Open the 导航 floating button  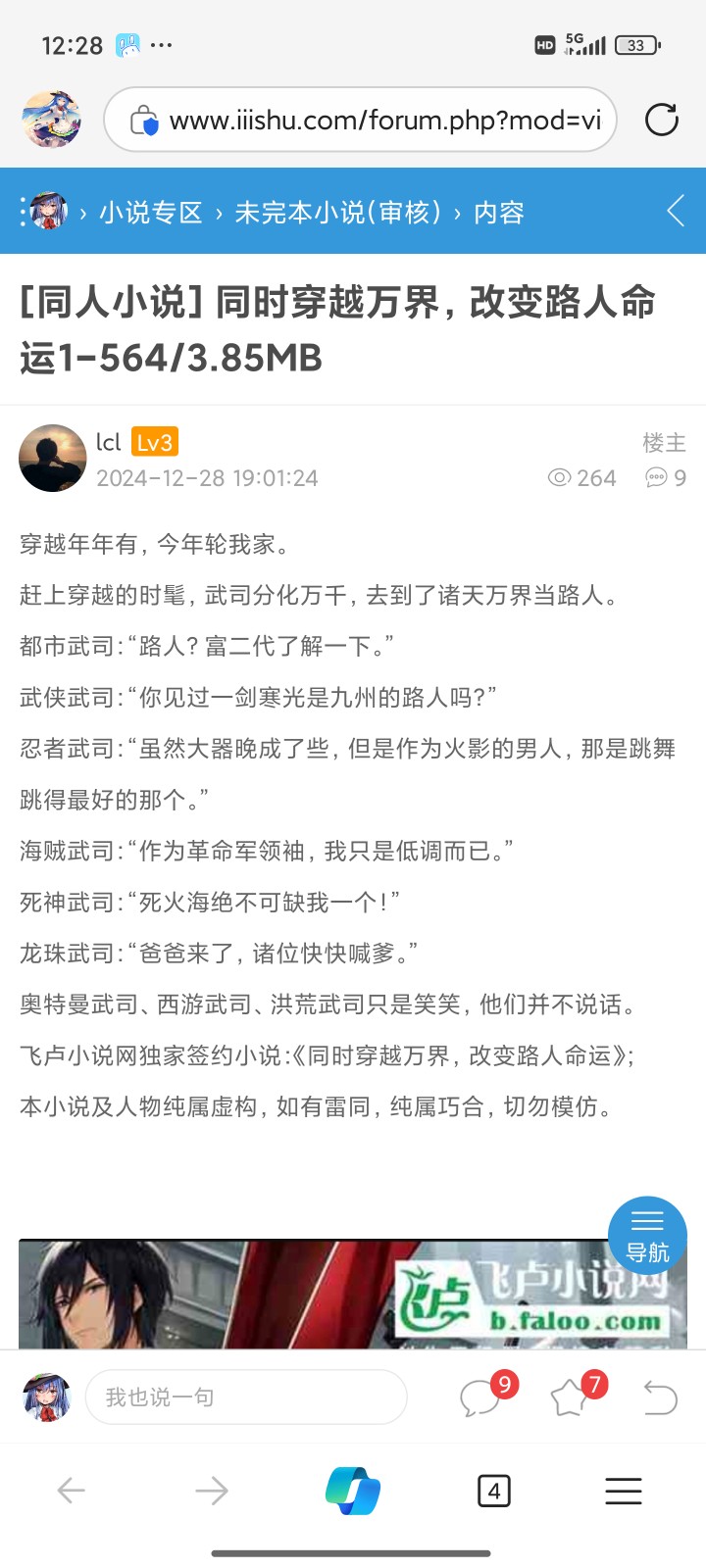[647, 1235]
